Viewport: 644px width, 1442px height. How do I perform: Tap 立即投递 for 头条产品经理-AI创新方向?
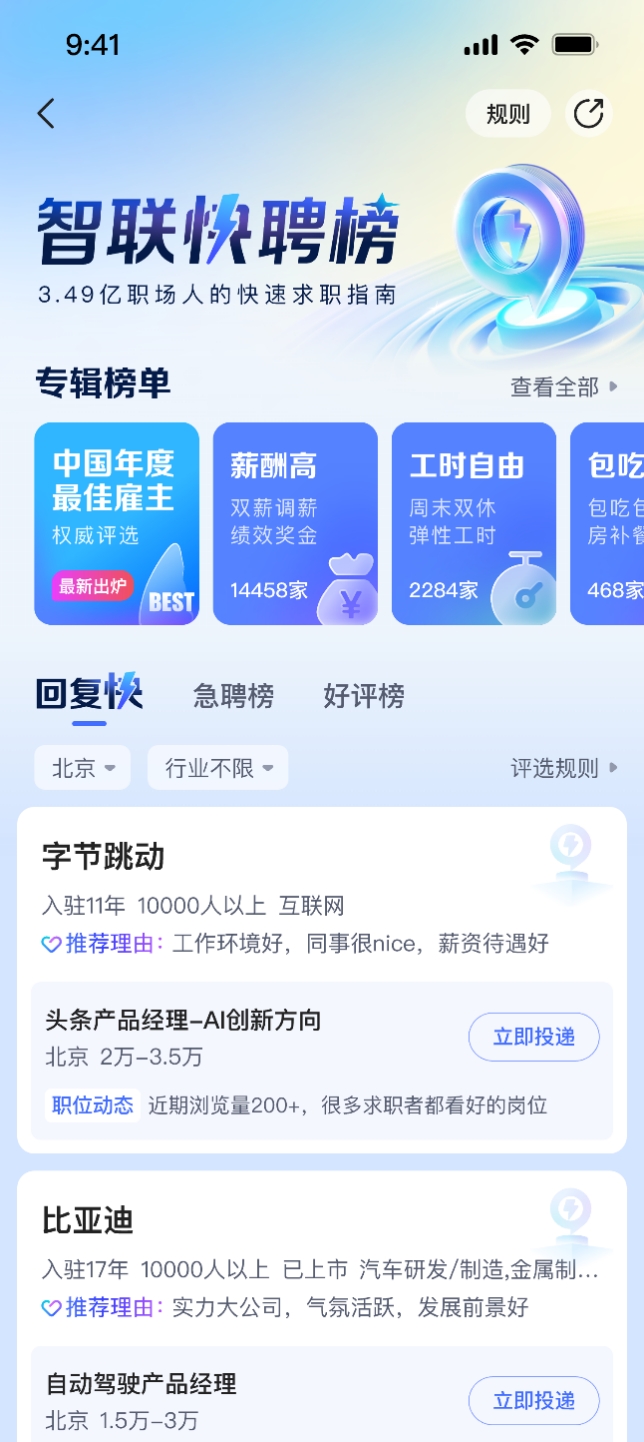coord(534,1037)
